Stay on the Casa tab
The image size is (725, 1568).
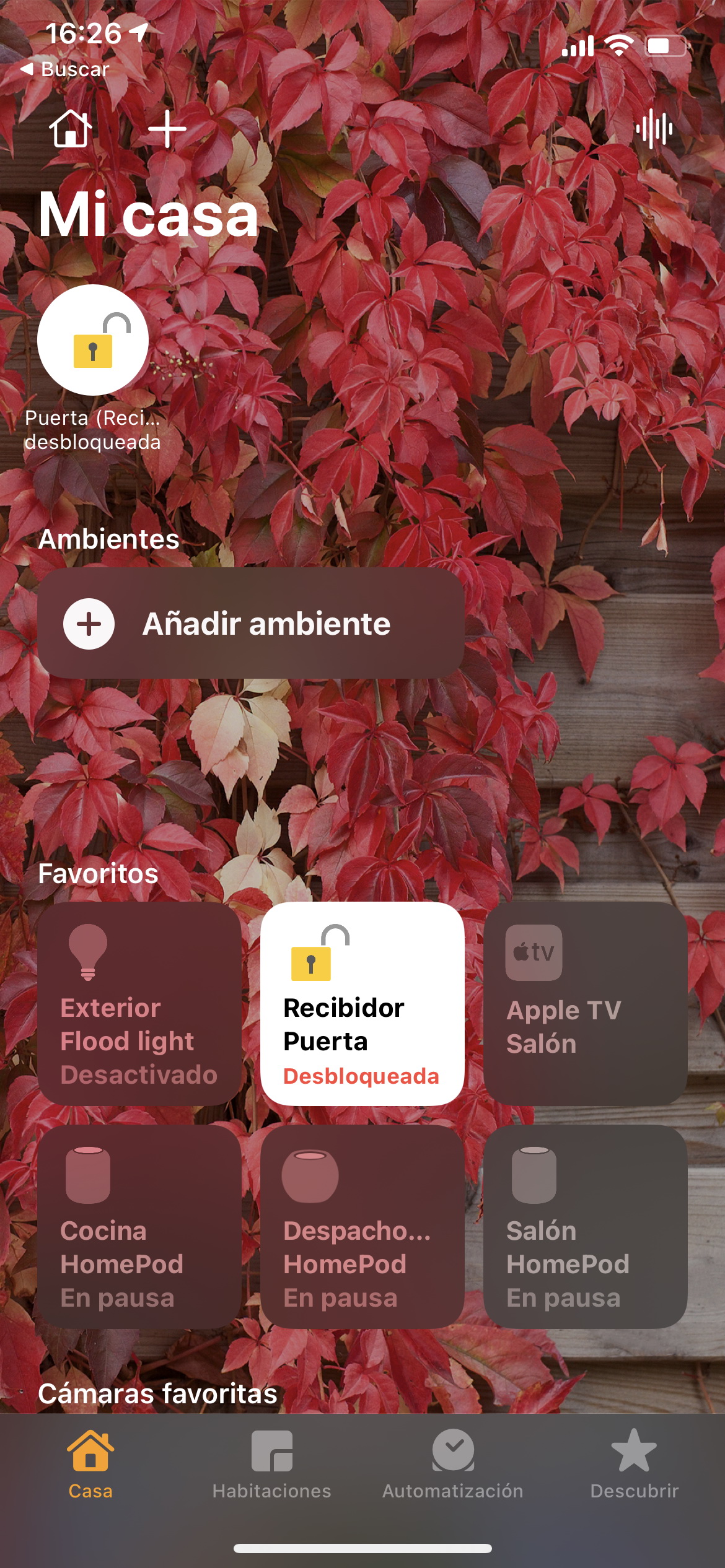(x=90, y=1465)
